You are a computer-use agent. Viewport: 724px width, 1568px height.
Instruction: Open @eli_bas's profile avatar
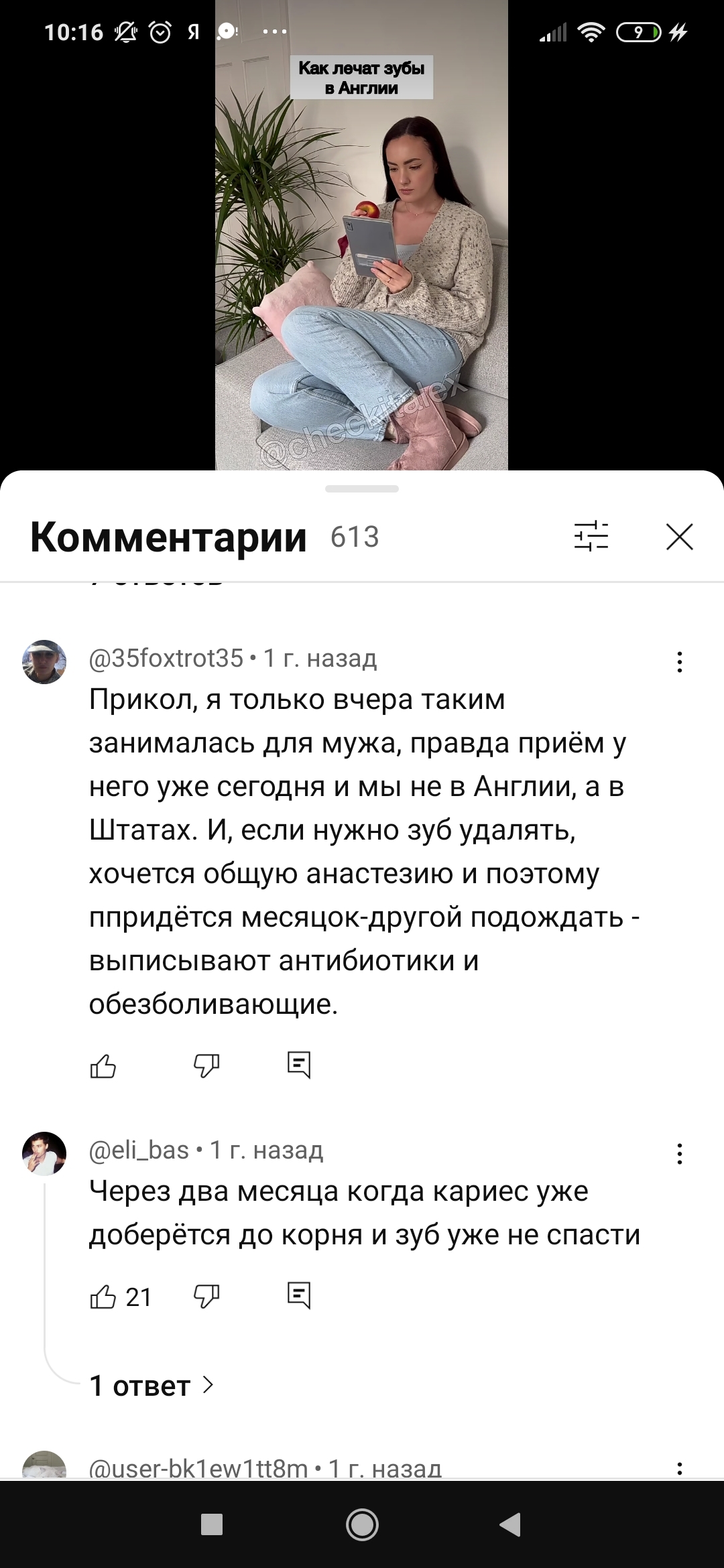[45, 1154]
